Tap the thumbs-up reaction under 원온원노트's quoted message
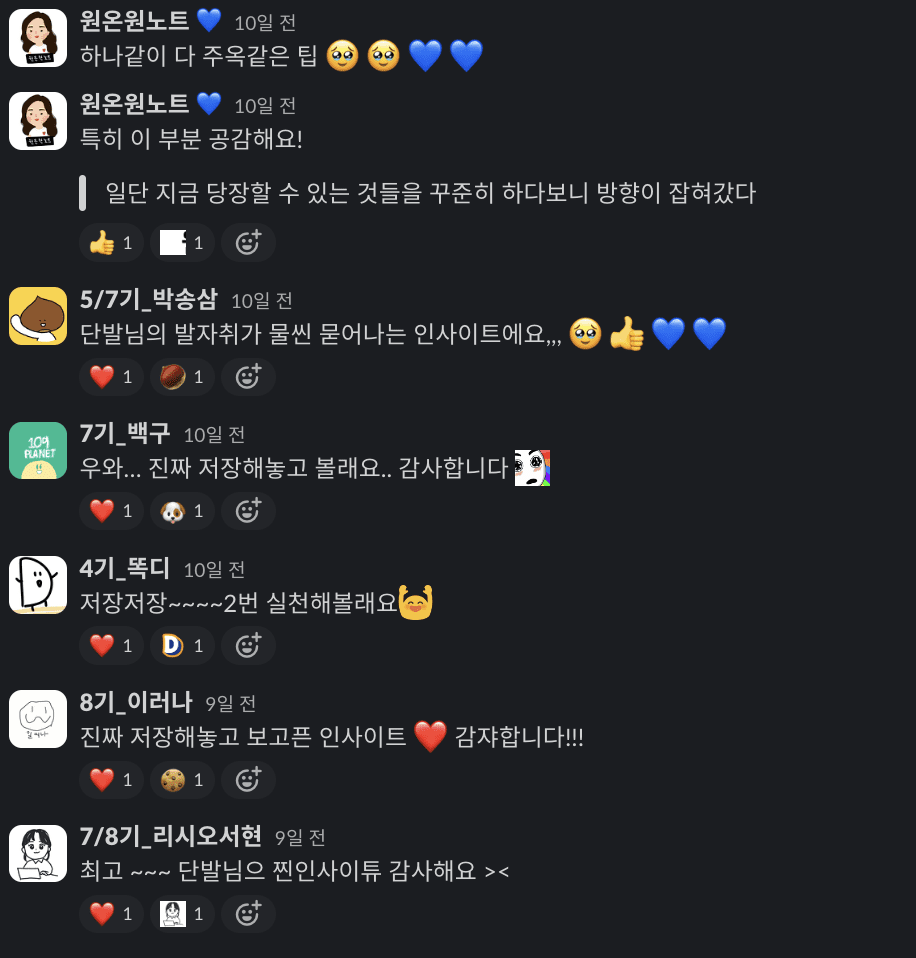 coord(111,242)
